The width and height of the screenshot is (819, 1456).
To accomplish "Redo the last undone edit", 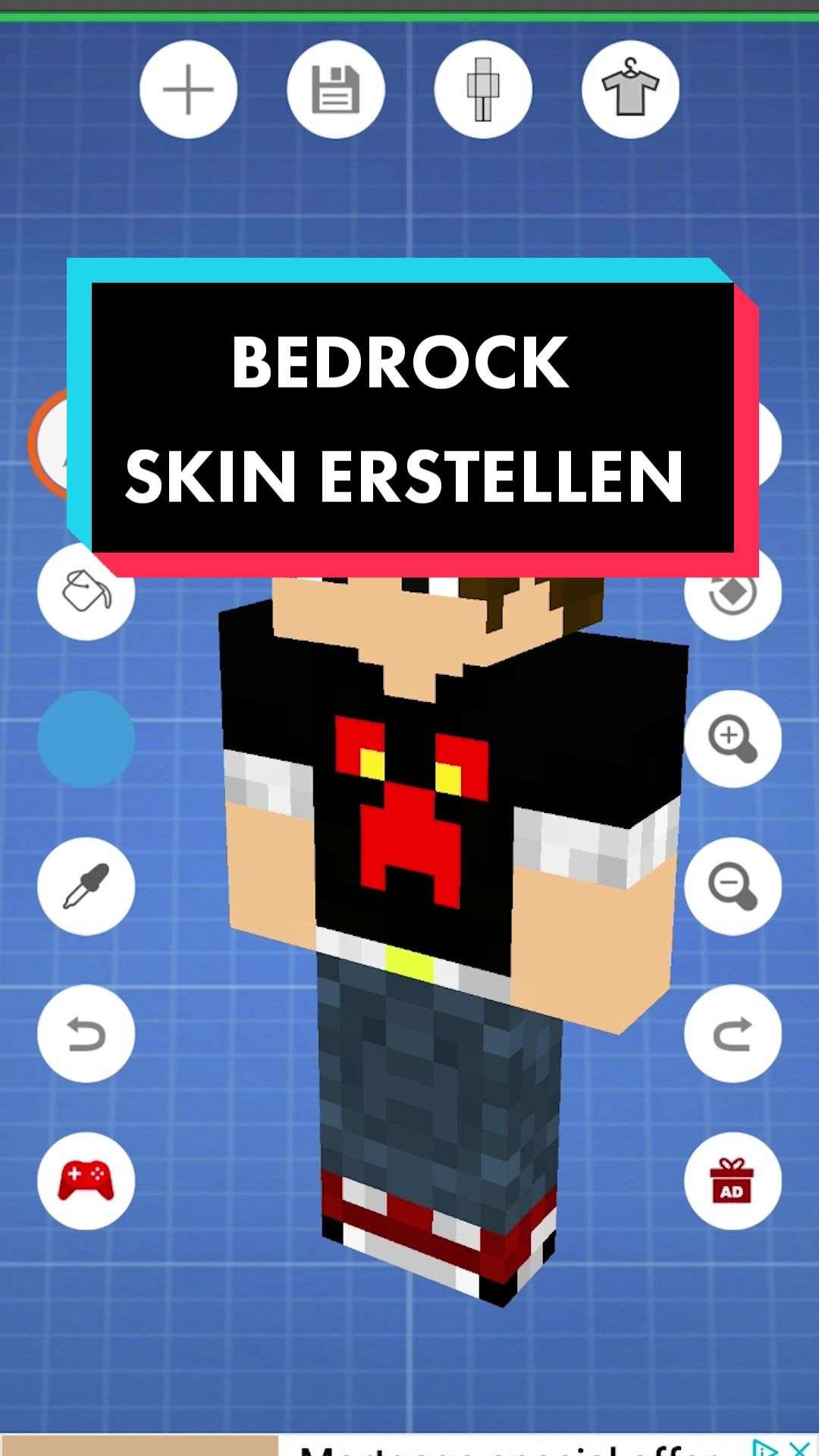I will point(733,1033).
